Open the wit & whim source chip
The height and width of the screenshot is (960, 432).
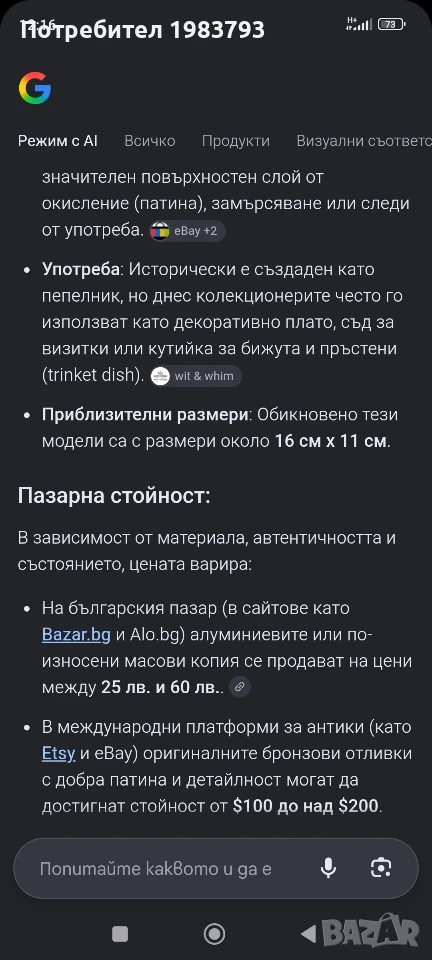click(x=196, y=376)
